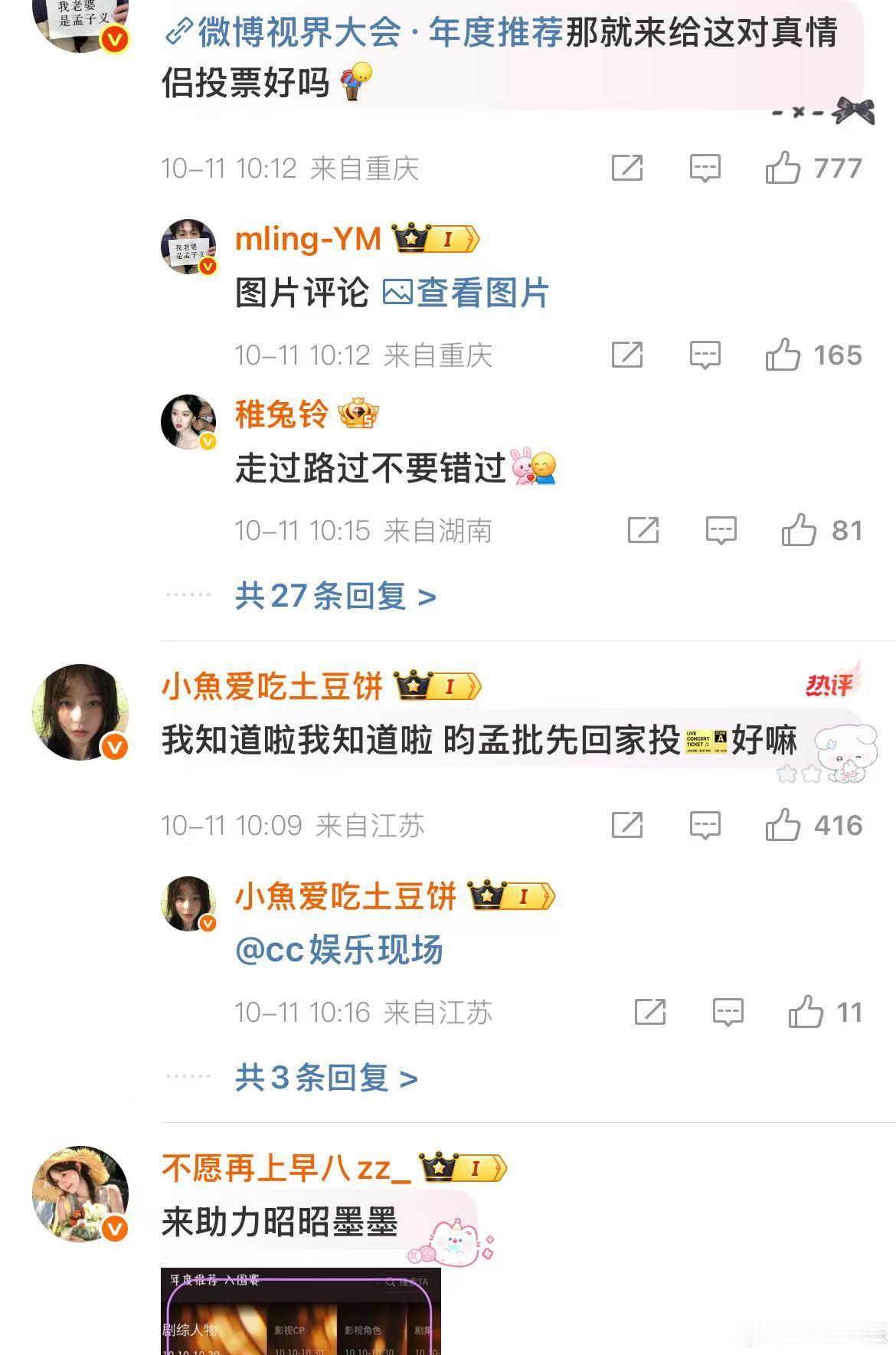Open 不愿再上早八zz_'s profile

286,1169
